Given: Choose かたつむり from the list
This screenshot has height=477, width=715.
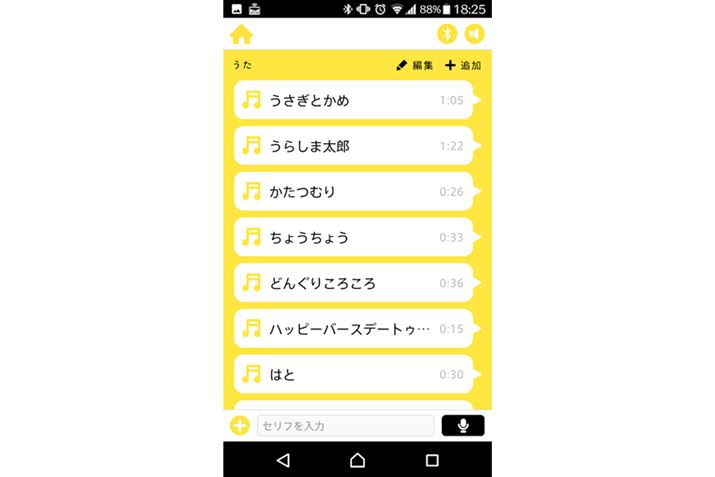Looking at the screenshot, I should 353,191.
